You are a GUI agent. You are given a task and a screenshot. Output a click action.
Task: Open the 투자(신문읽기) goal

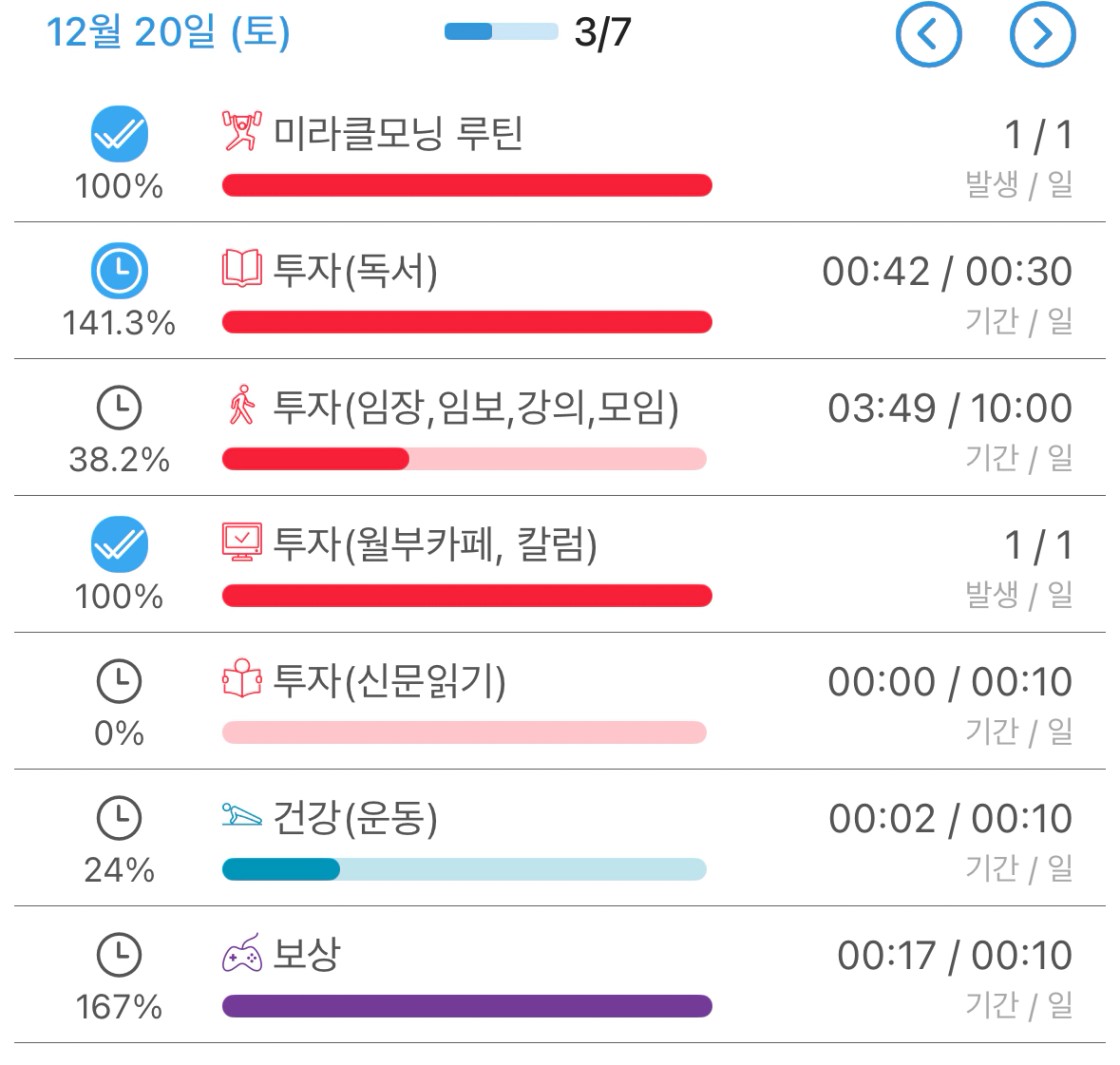click(x=390, y=682)
